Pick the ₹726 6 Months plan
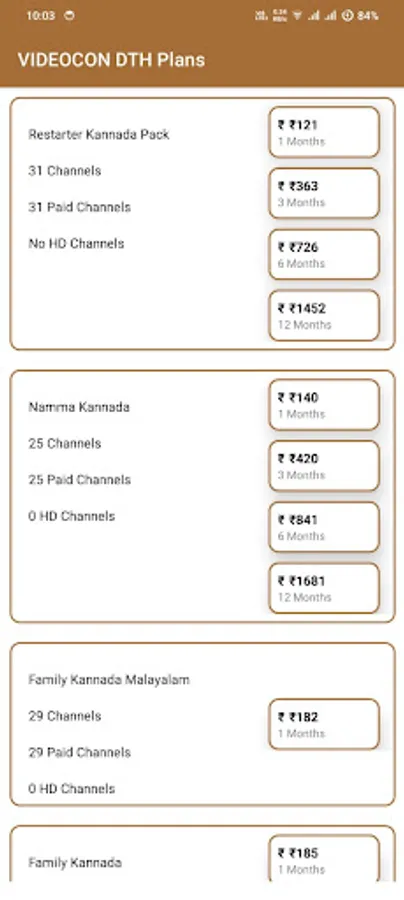The image size is (404, 900). (324, 254)
